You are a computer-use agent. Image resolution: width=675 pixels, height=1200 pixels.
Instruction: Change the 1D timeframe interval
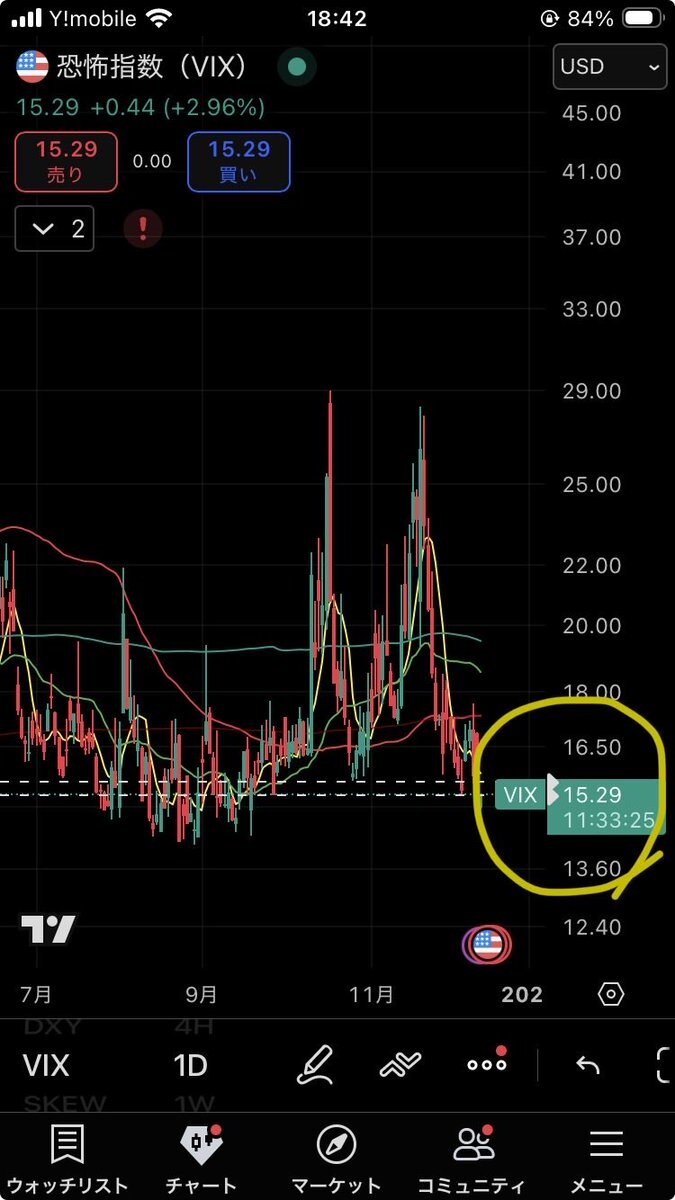point(190,1065)
